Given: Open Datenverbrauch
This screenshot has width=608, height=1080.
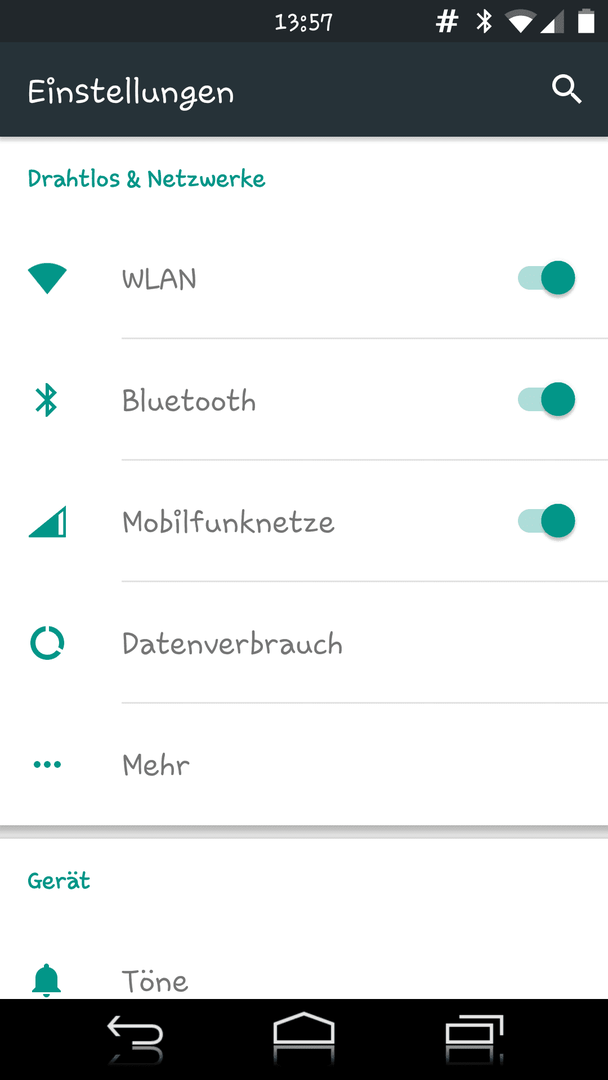Looking at the screenshot, I should tap(304, 643).
